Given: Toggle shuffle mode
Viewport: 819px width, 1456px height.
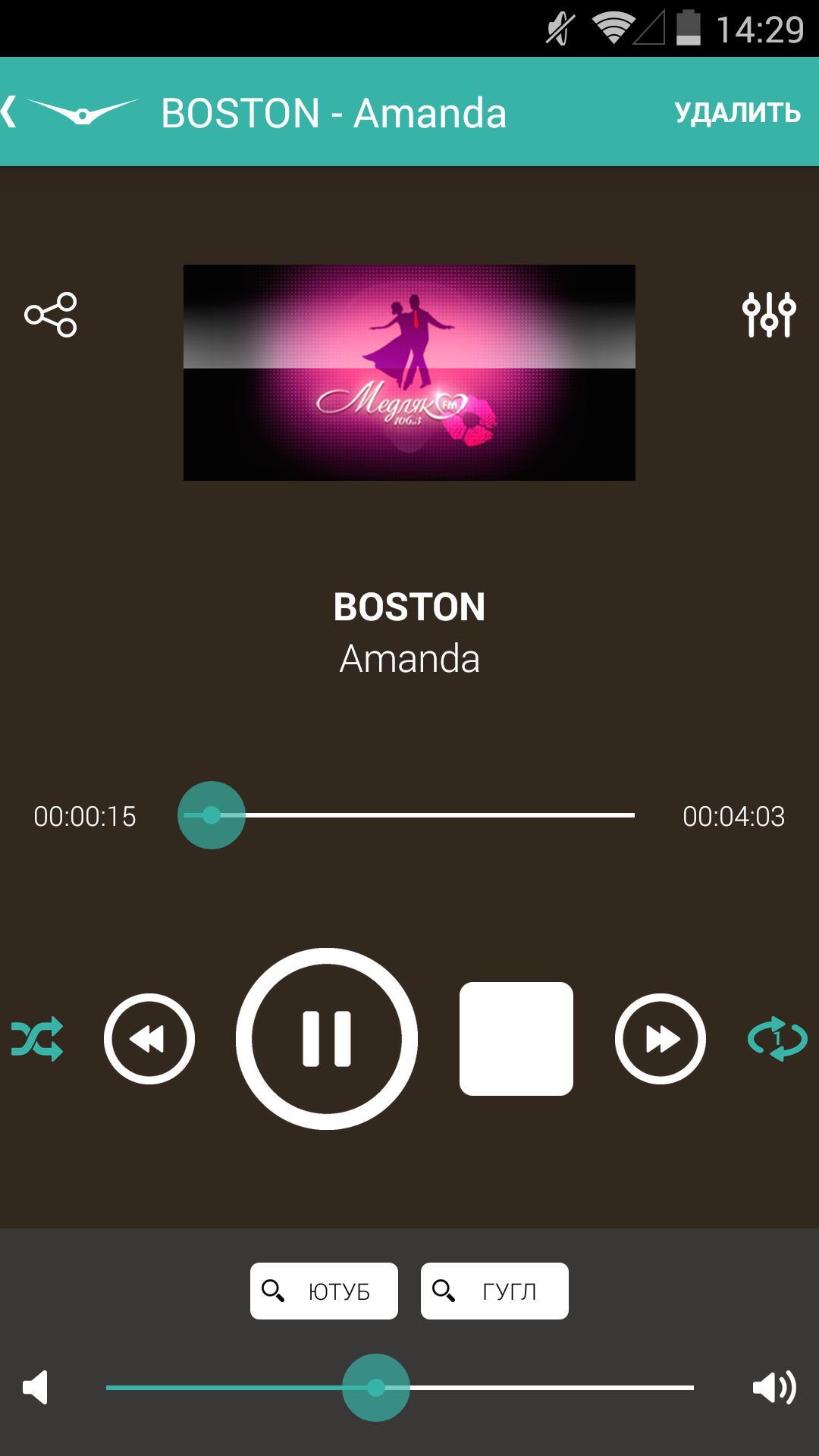Looking at the screenshot, I should (x=37, y=1038).
